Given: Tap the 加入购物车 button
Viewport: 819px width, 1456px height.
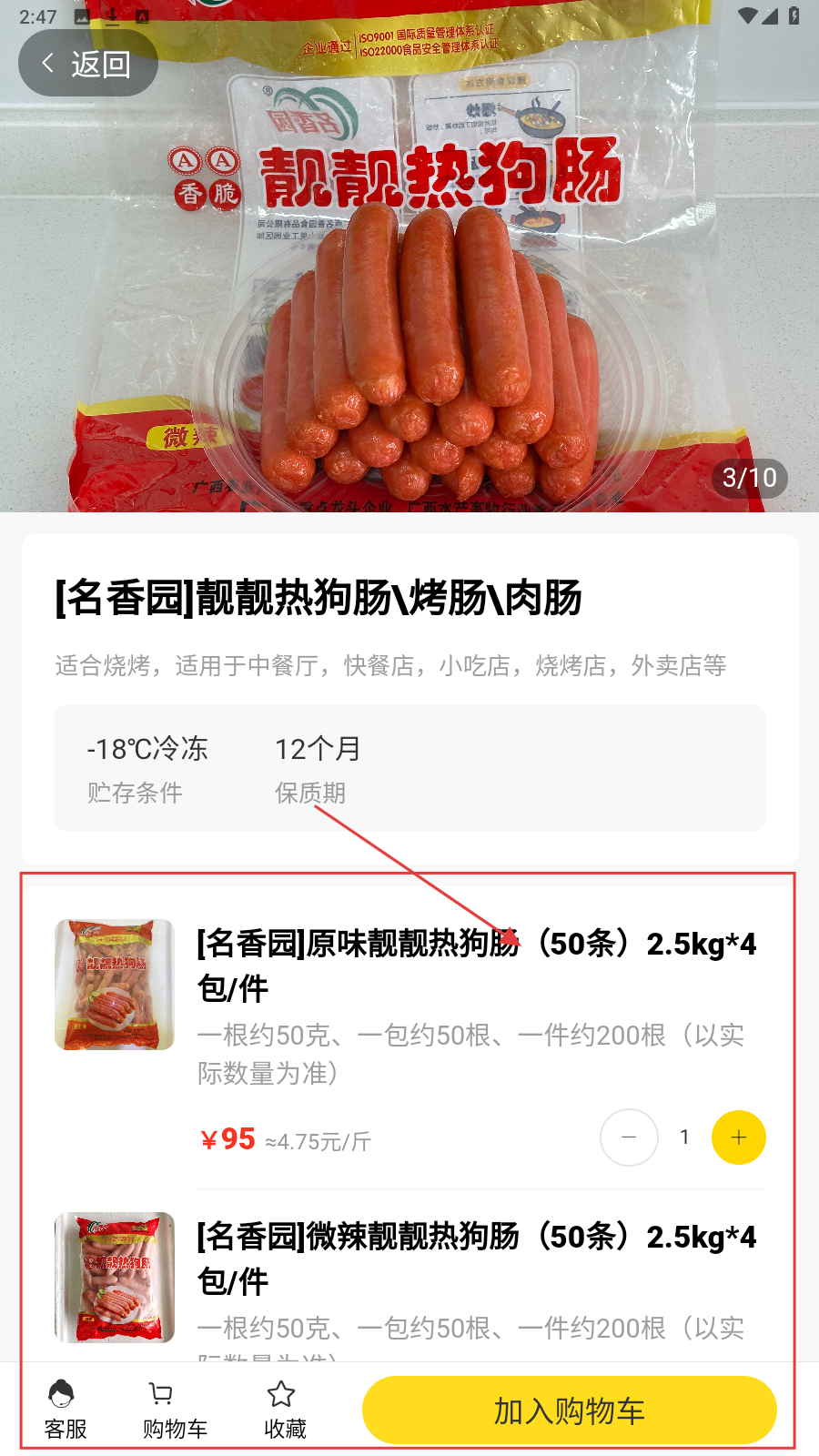Looking at the screenshot, I should point(569,1410).
